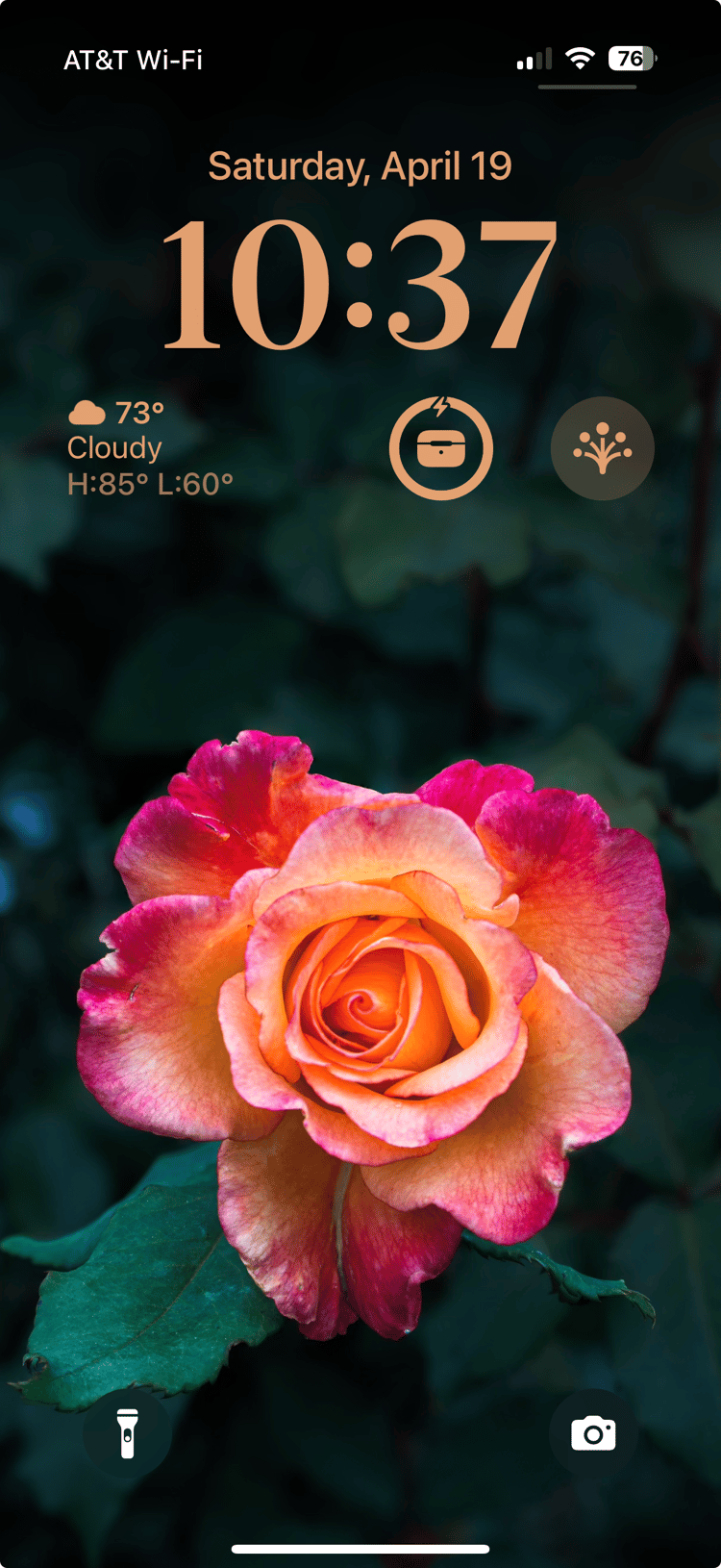Turn on the flashlight

coord(127,1433)
